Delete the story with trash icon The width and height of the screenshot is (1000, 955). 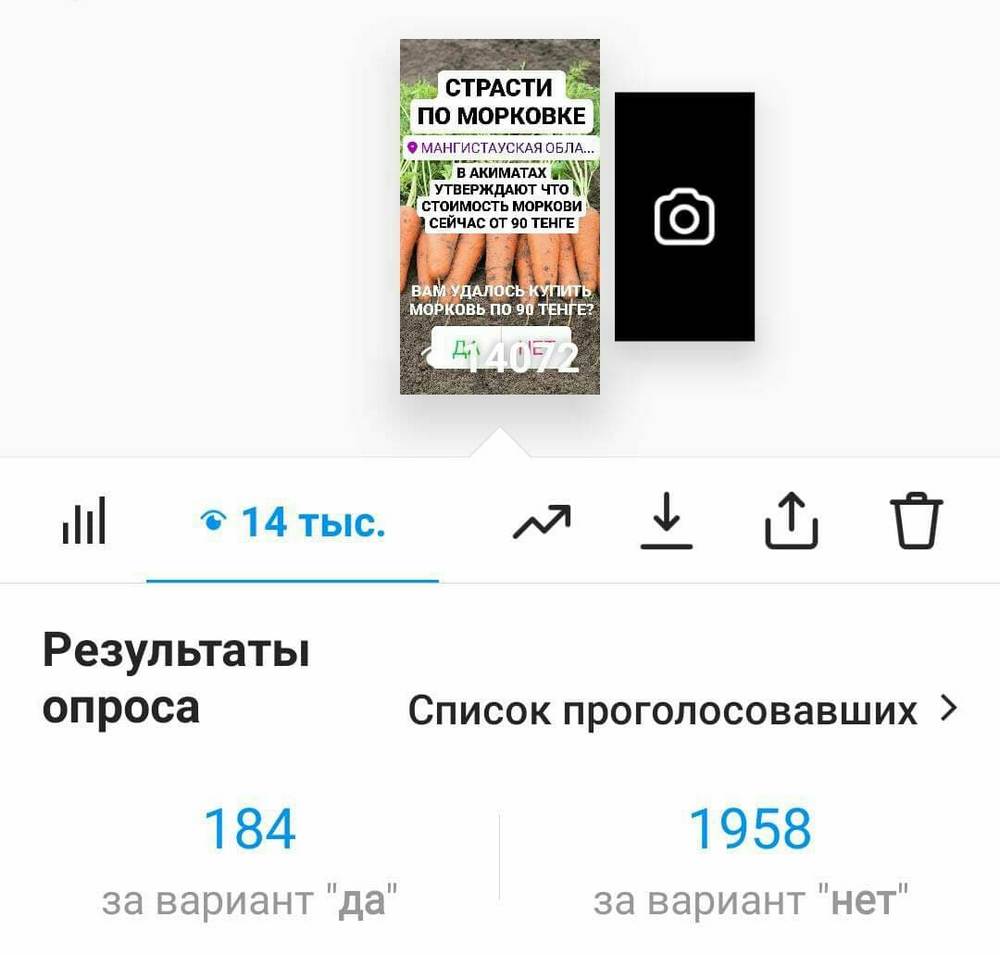tap(916, 522)
